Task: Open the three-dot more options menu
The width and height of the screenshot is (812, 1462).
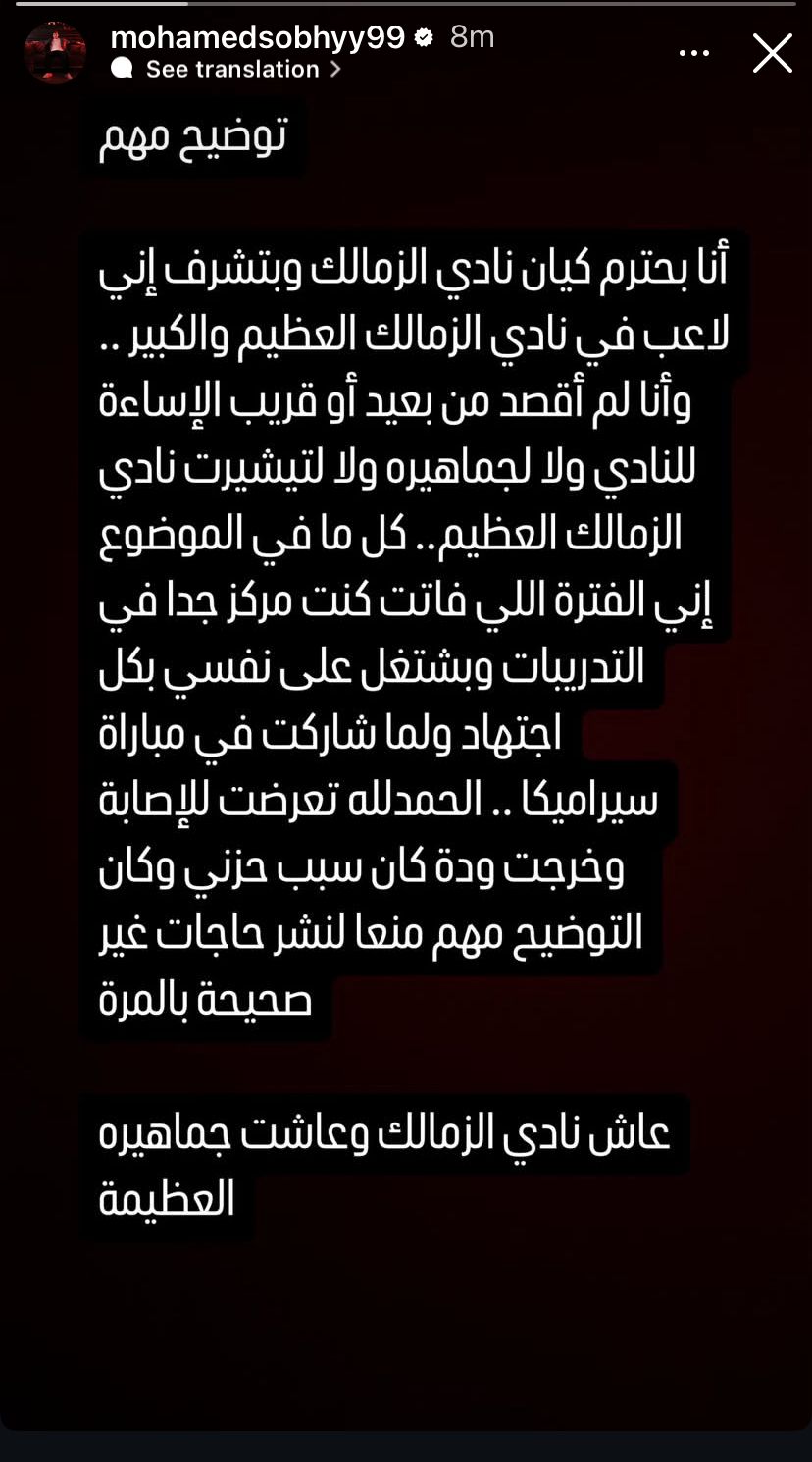Action: click(693, 53)
